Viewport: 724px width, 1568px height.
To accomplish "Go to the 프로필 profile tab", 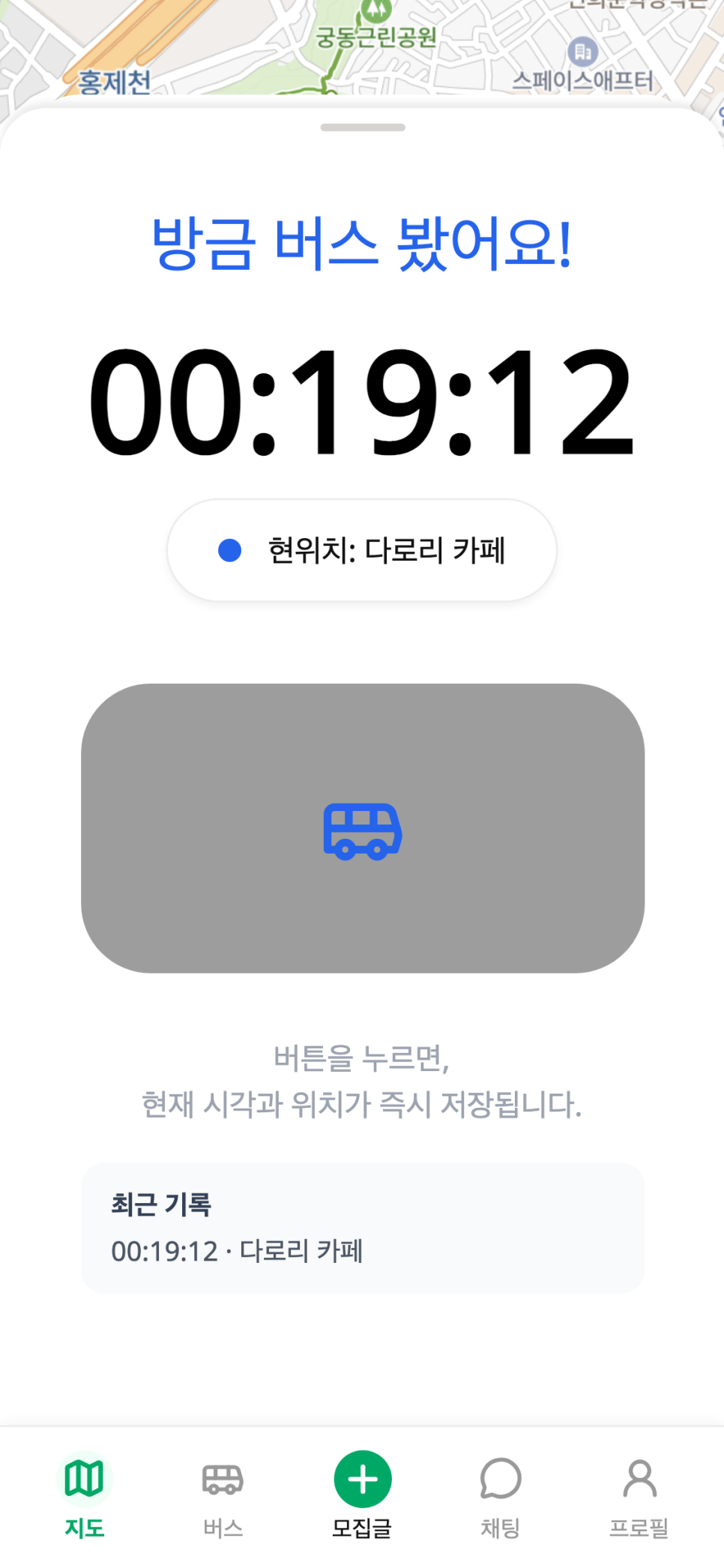I will [639, 1495].
